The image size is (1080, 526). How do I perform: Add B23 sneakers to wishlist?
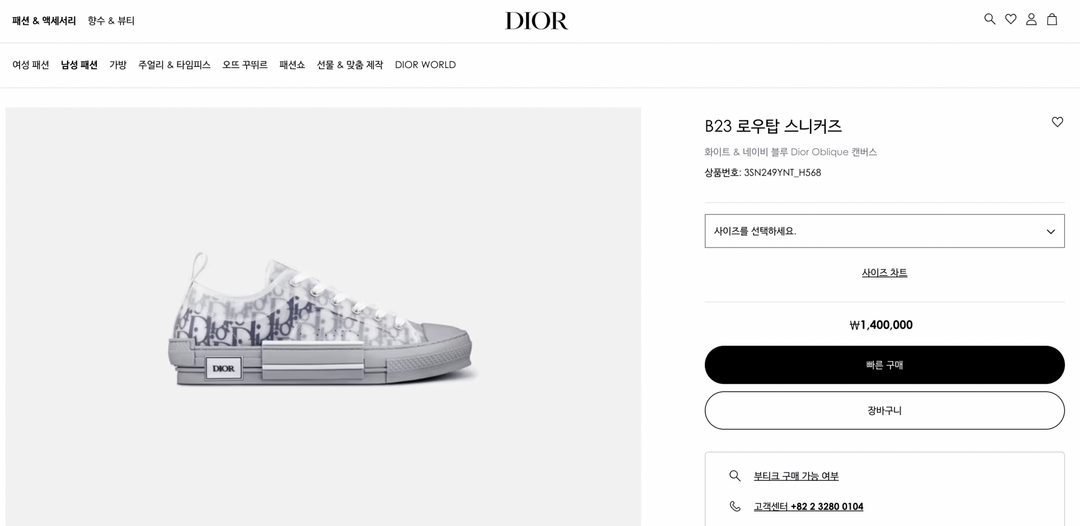tap(1057, 122)
